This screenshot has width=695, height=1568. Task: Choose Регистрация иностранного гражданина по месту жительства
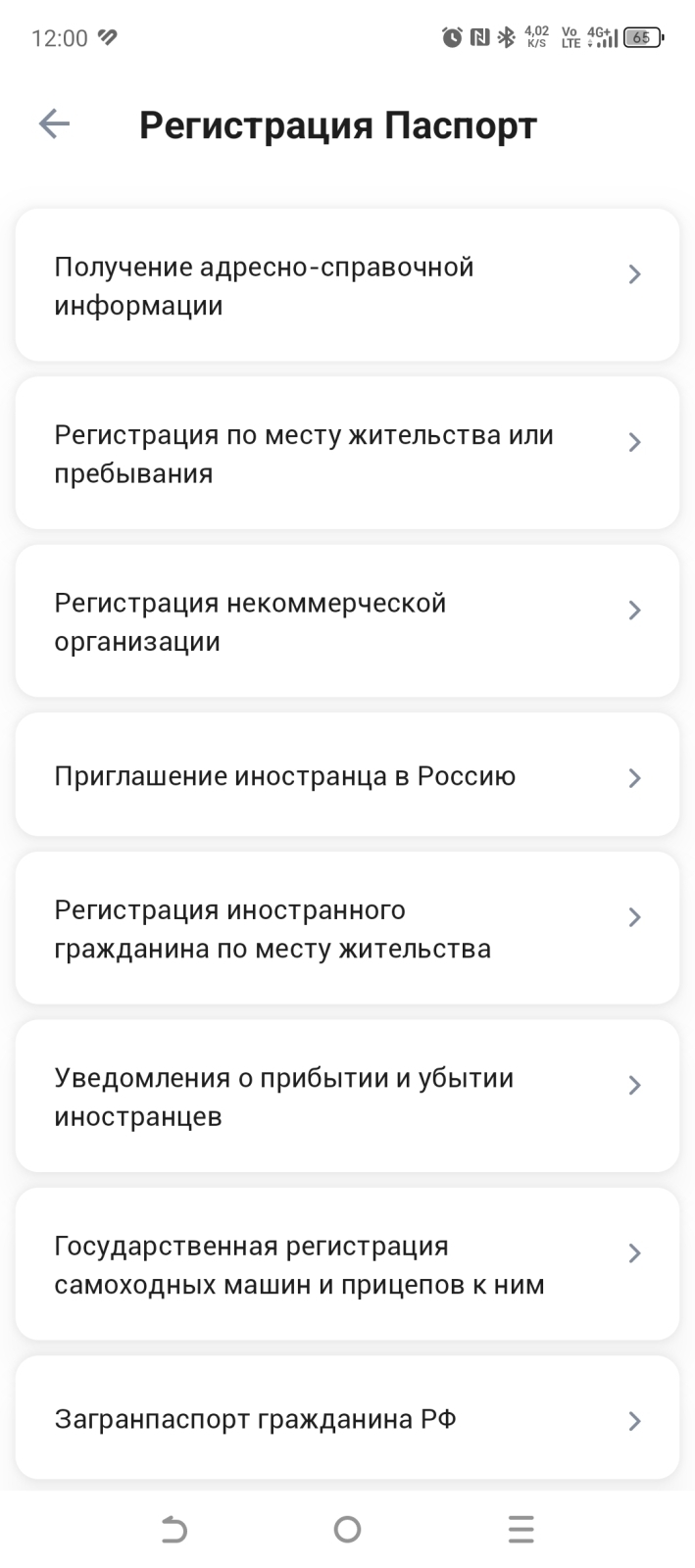[x=347, y=928]
